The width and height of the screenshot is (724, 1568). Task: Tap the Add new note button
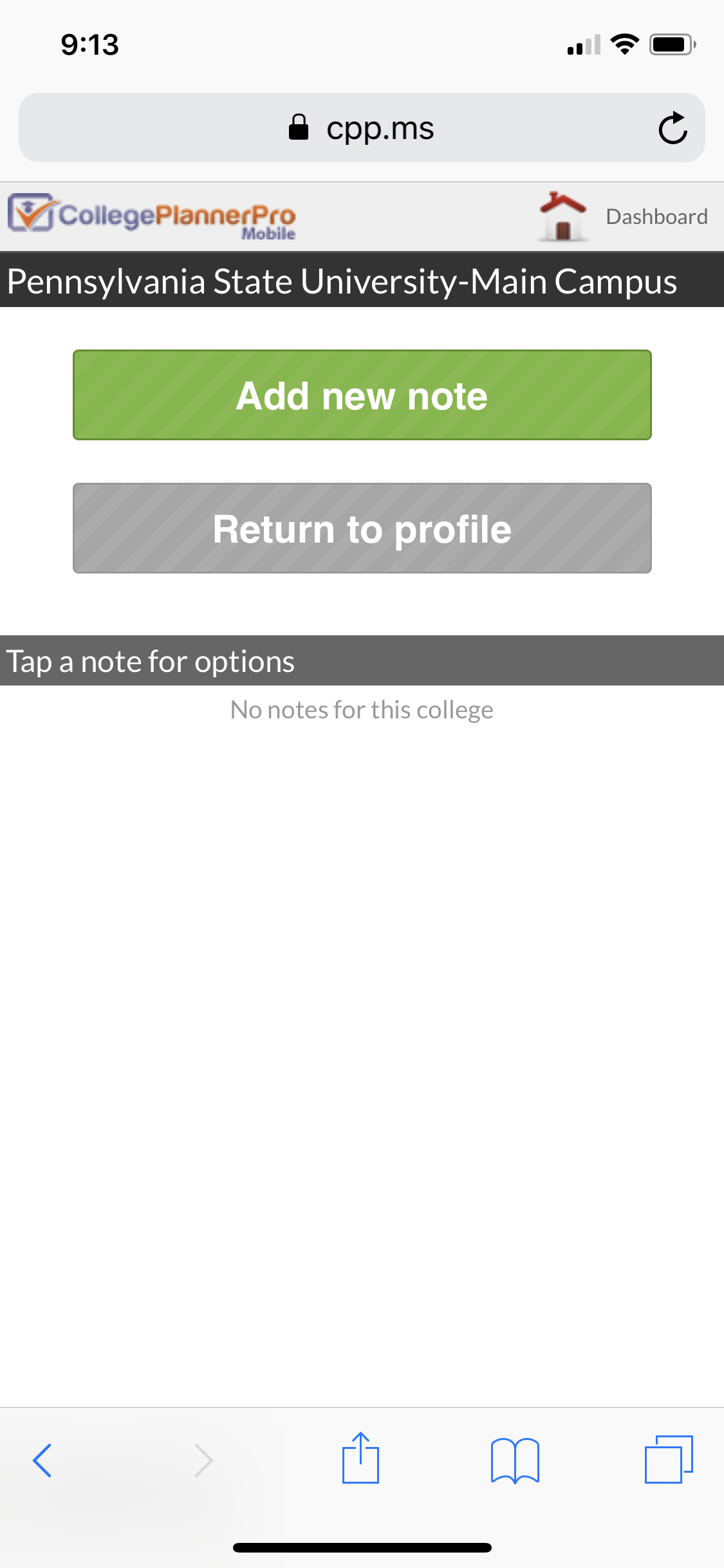coord(362,395)
